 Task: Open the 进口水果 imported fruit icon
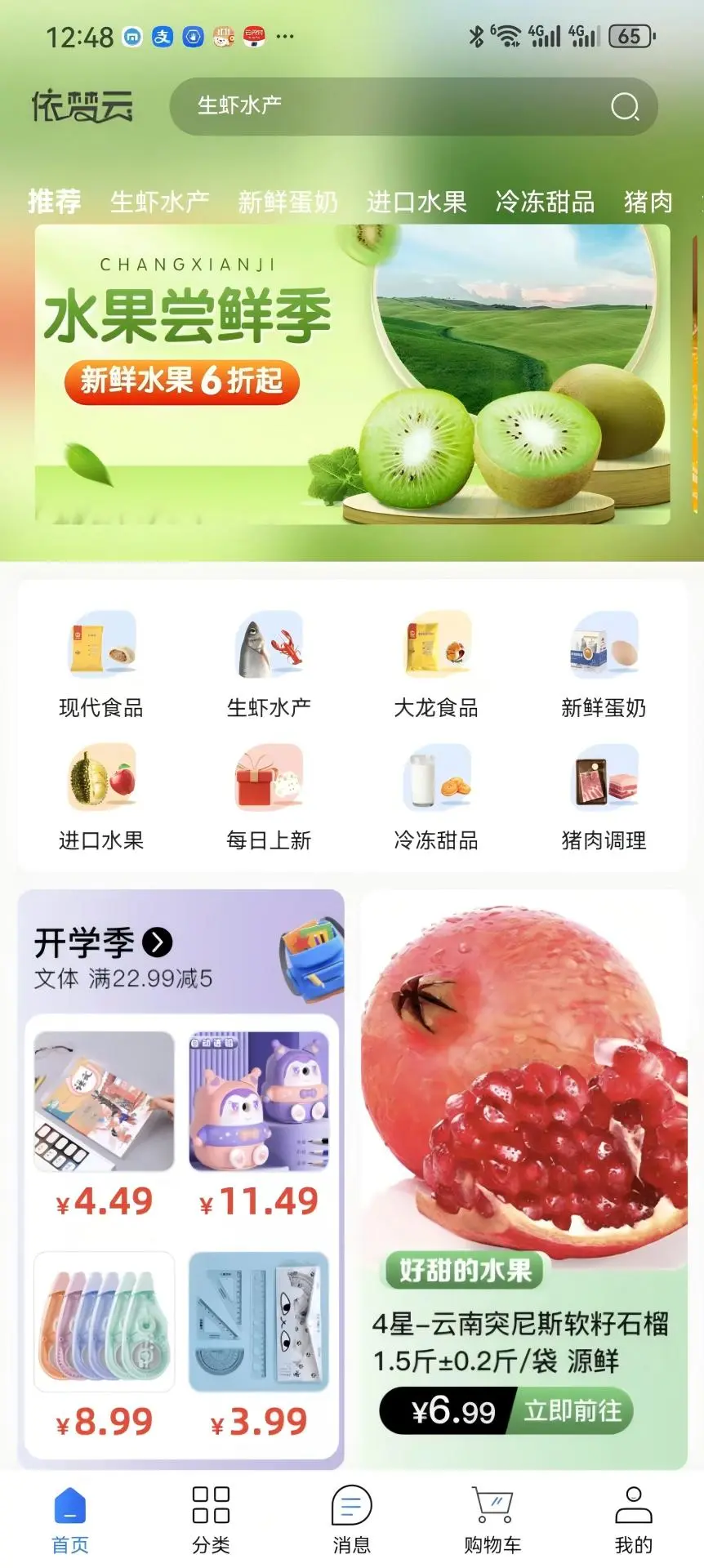pyautogui.click(x=101, y=777)
